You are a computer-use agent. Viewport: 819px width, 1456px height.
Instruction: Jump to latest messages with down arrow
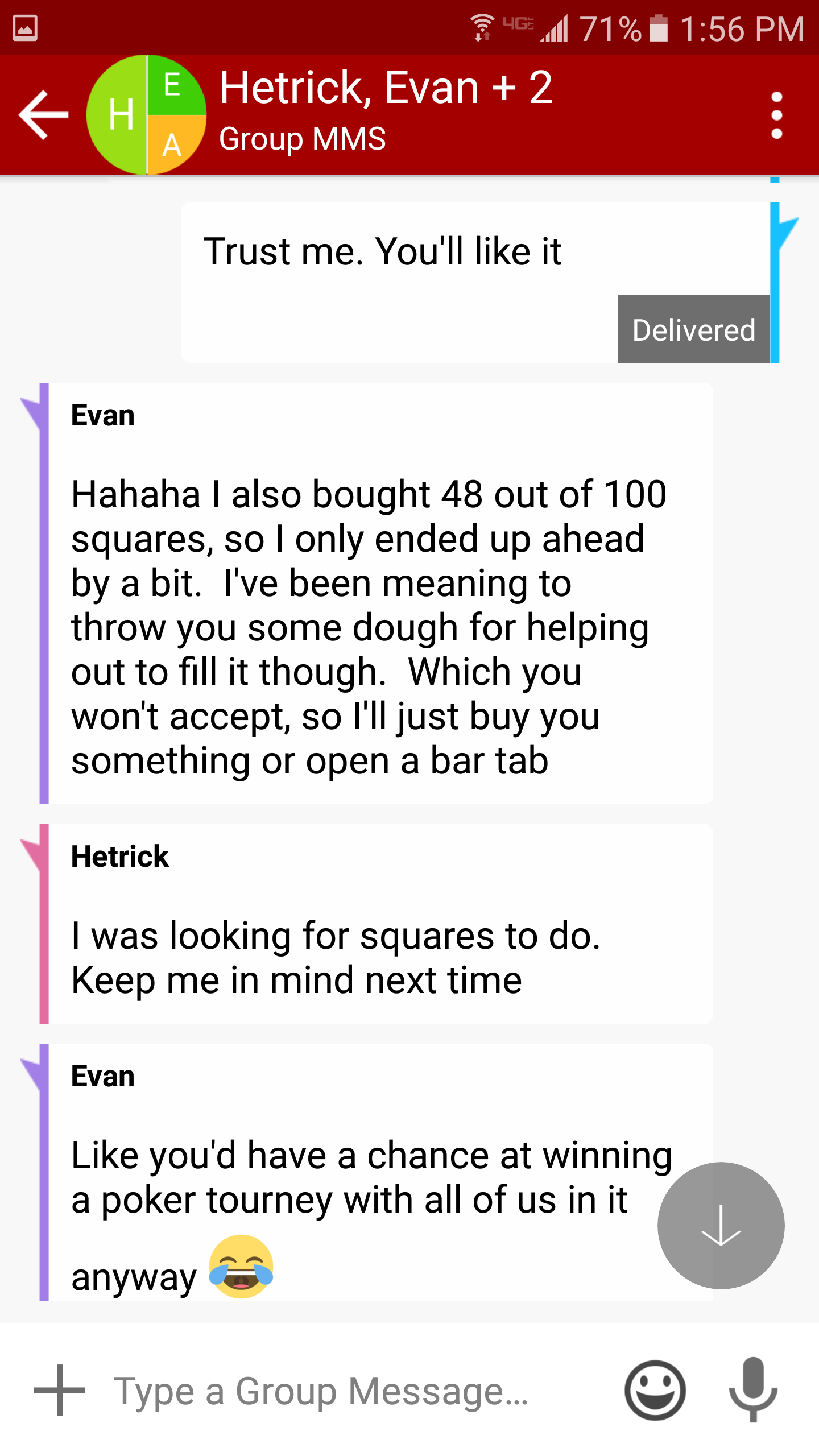[x=721, y=1225]
